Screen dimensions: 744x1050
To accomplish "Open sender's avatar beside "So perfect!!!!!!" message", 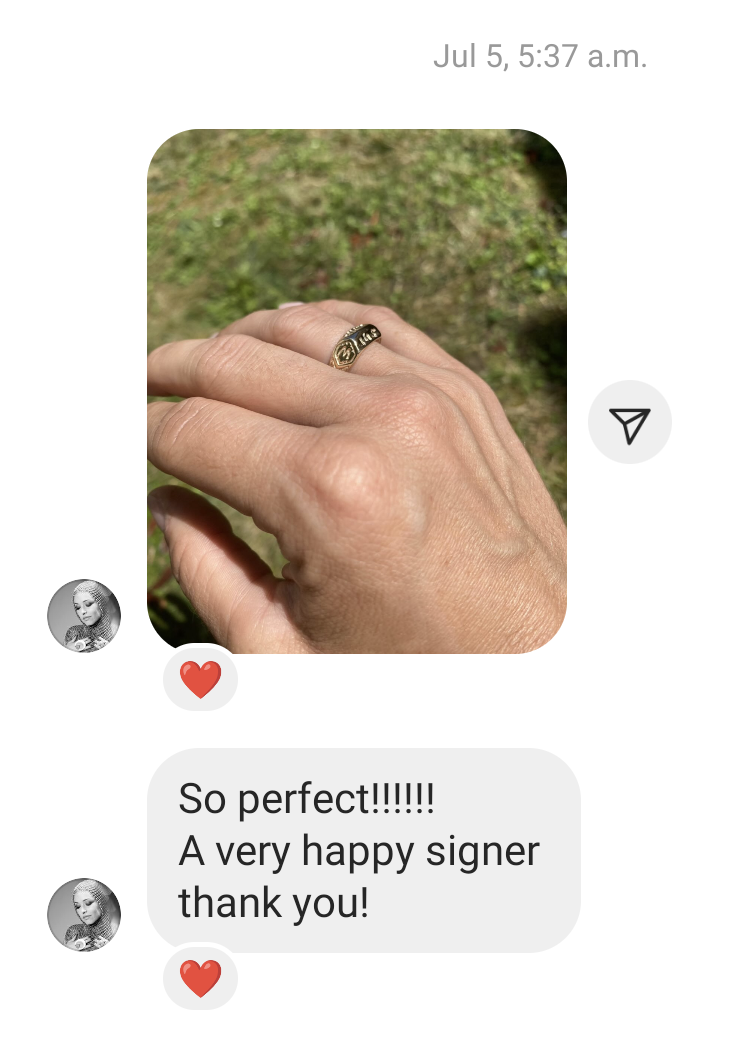I will click(84, 914).
